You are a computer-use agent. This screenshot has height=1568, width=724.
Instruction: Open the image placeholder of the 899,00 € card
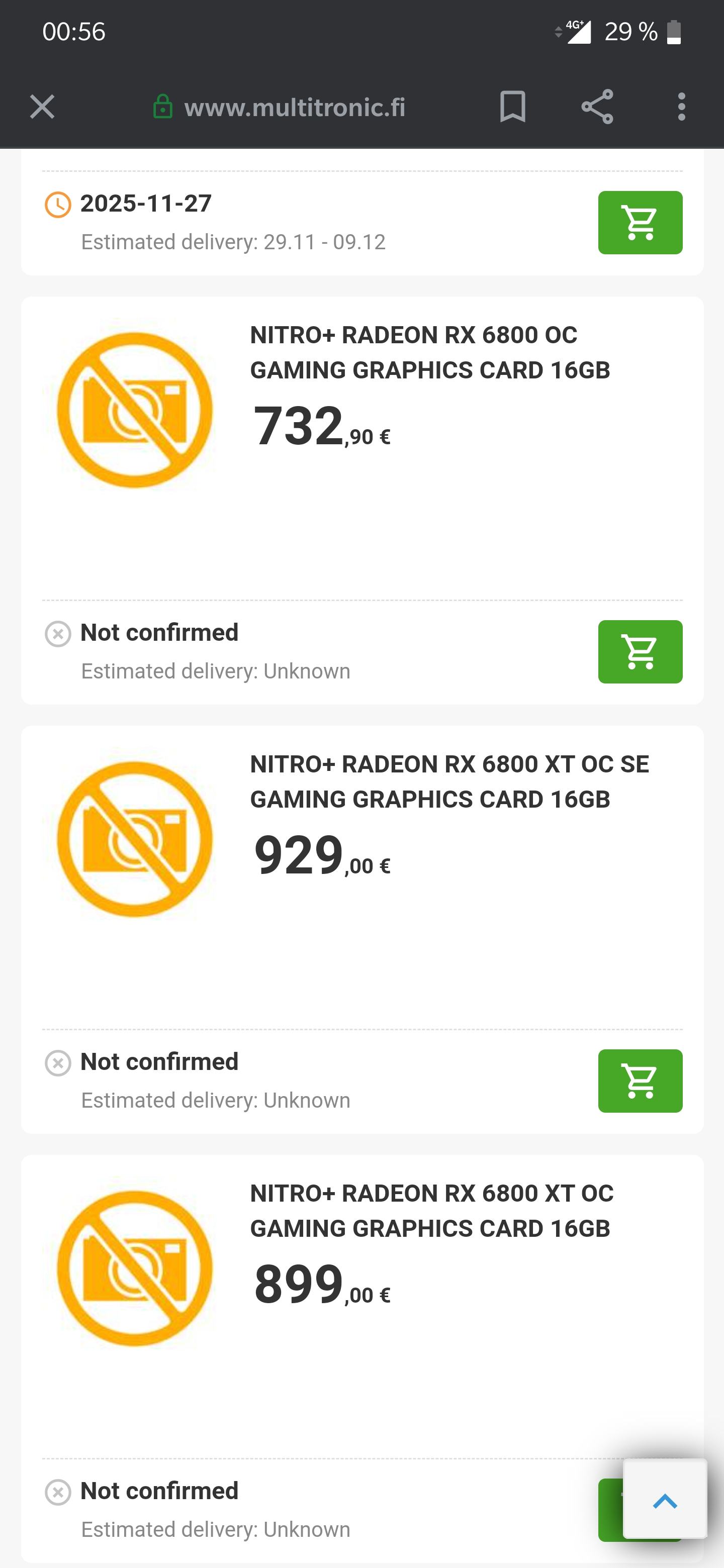tap(135, 1268)
